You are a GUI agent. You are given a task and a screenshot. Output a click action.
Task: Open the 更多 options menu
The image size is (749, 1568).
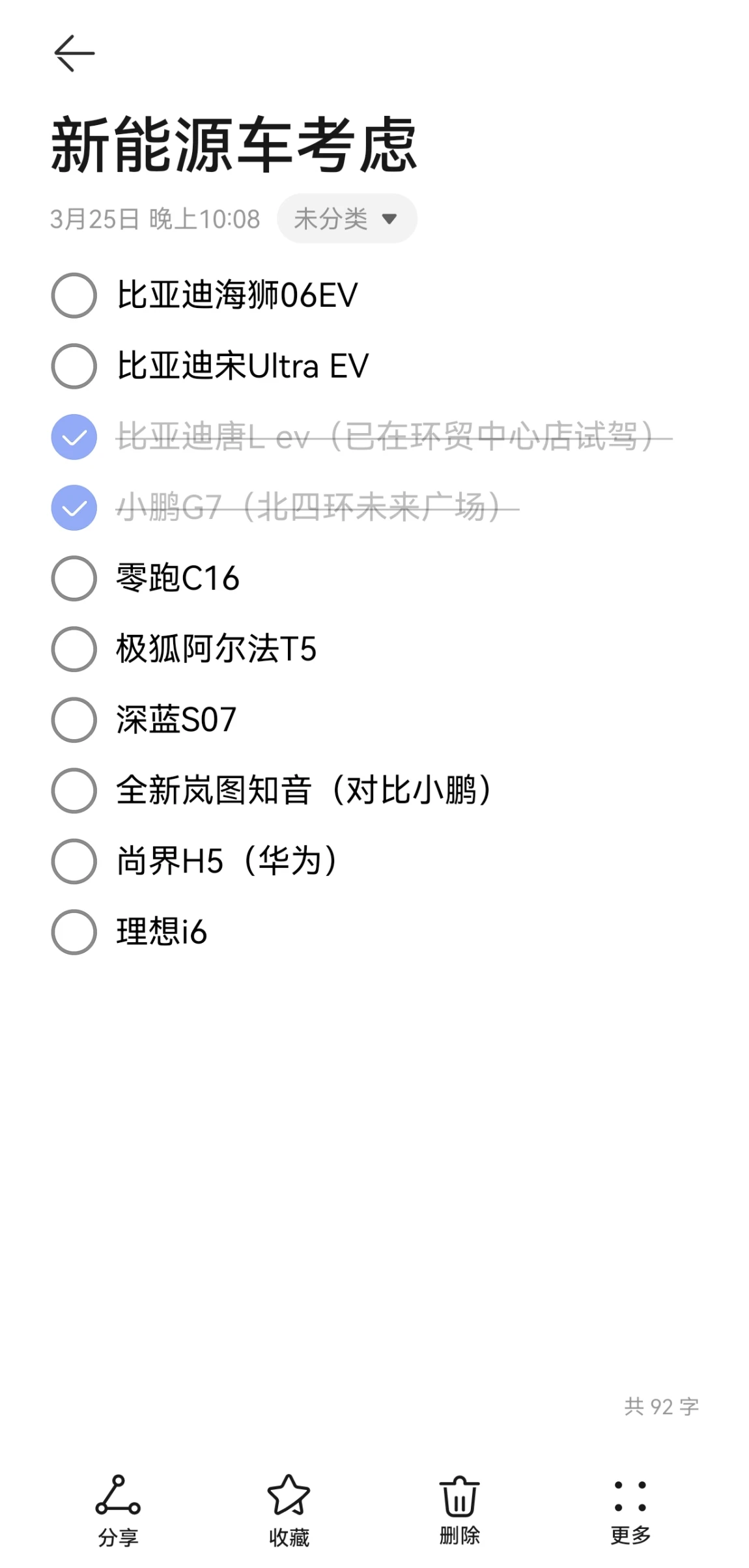[x=630, y=1511]
